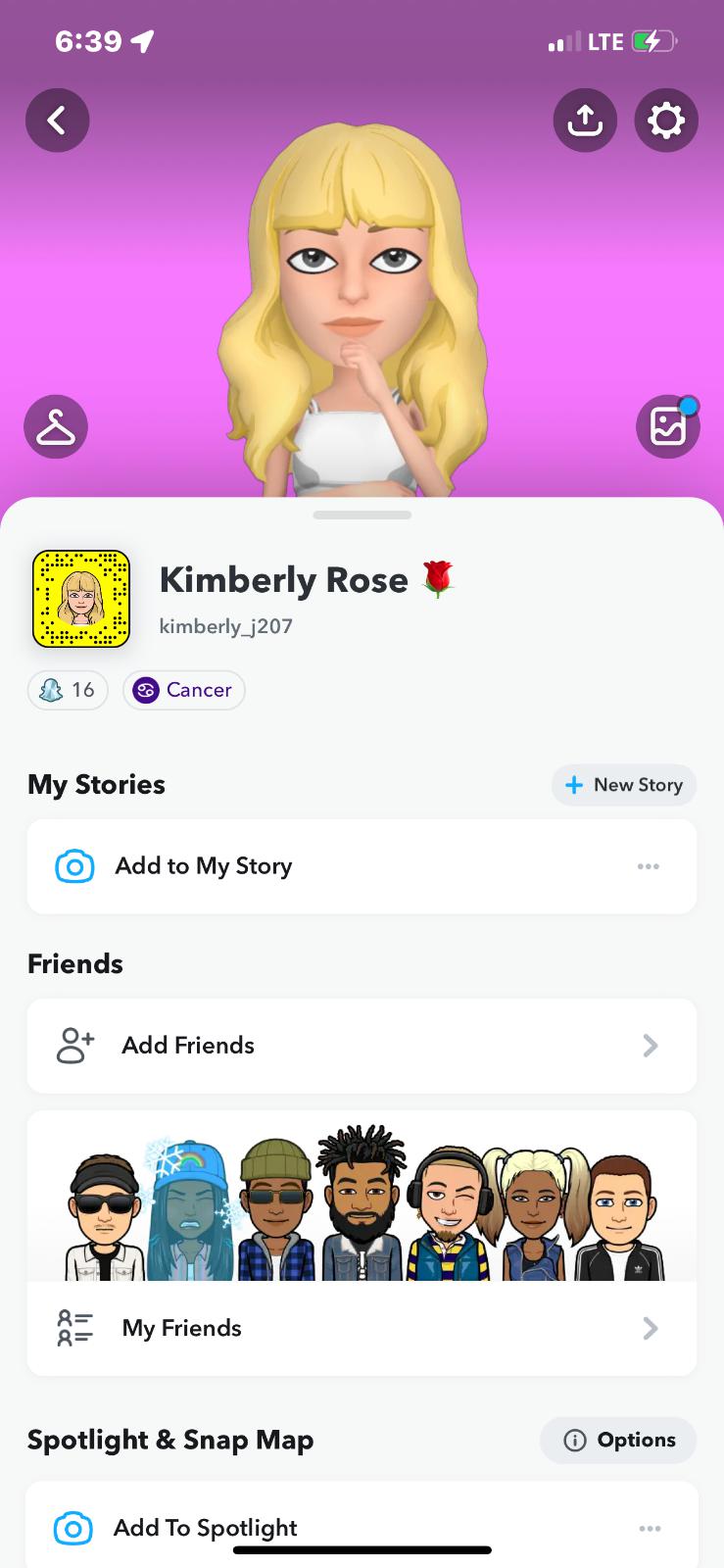Choose Add To Spotlight
Image resolution: width=724 pixels, height=1568 pixels.
(206, 1528)
